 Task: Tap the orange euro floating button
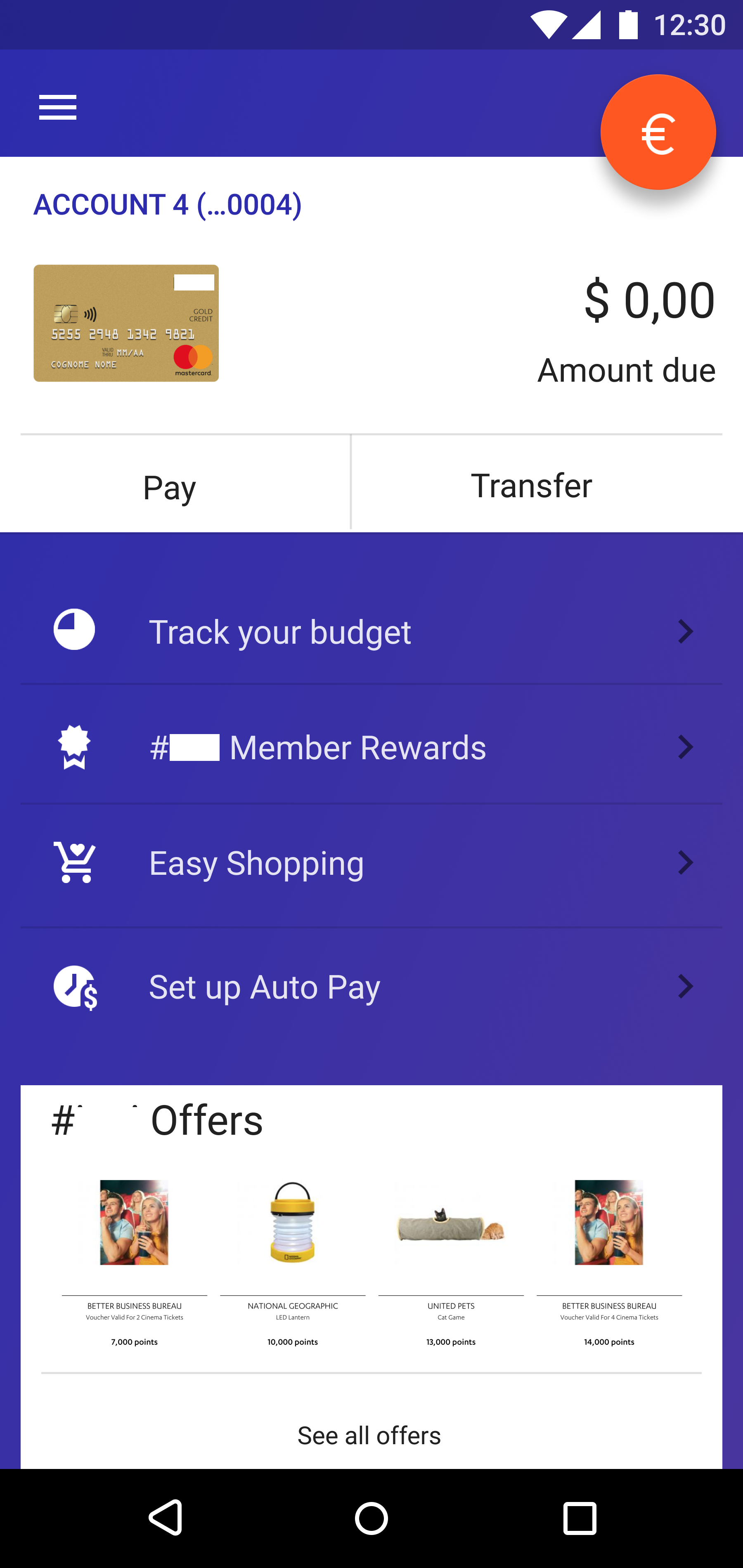pos(658,132)
